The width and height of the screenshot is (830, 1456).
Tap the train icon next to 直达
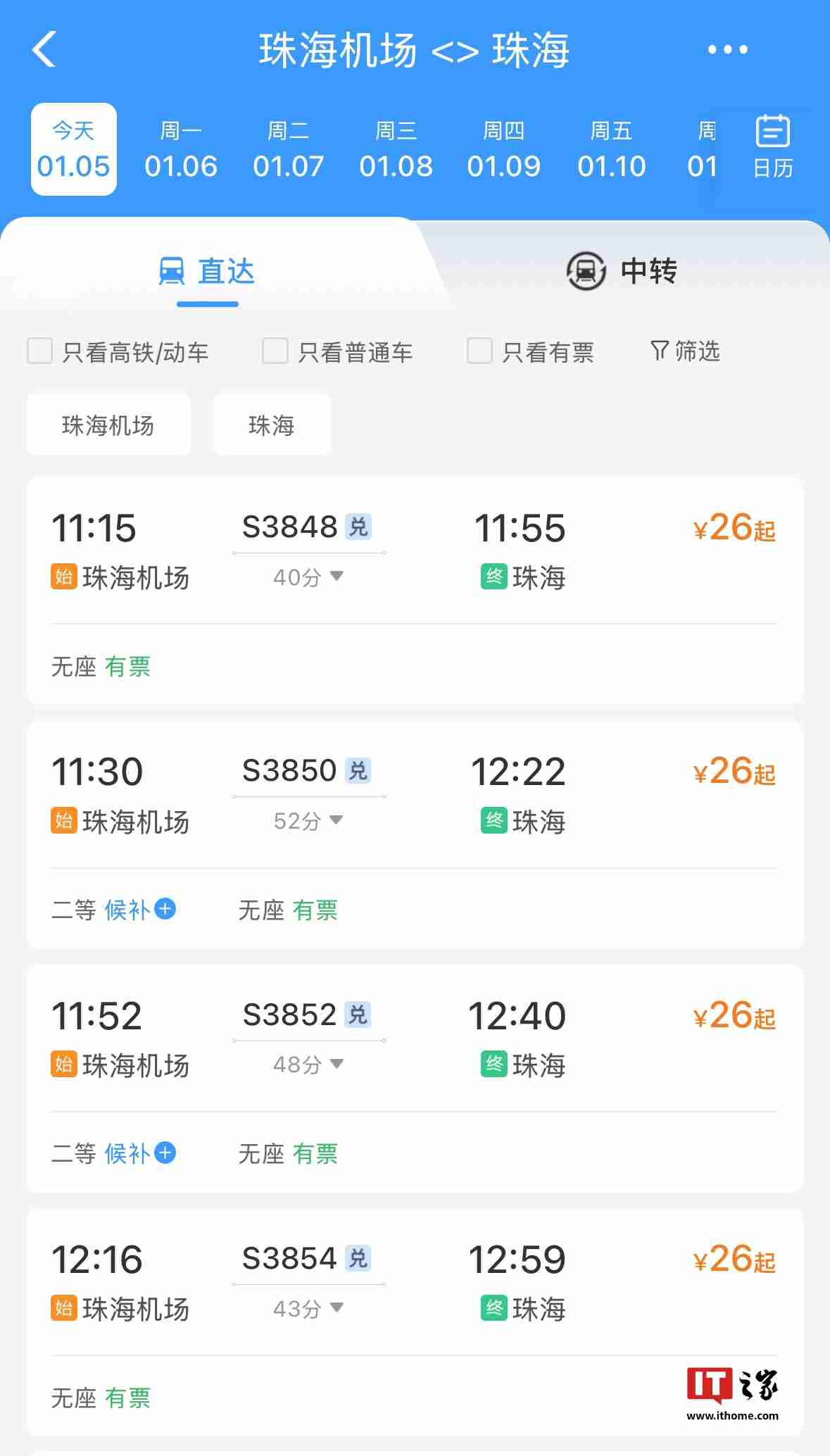(172, 270)
